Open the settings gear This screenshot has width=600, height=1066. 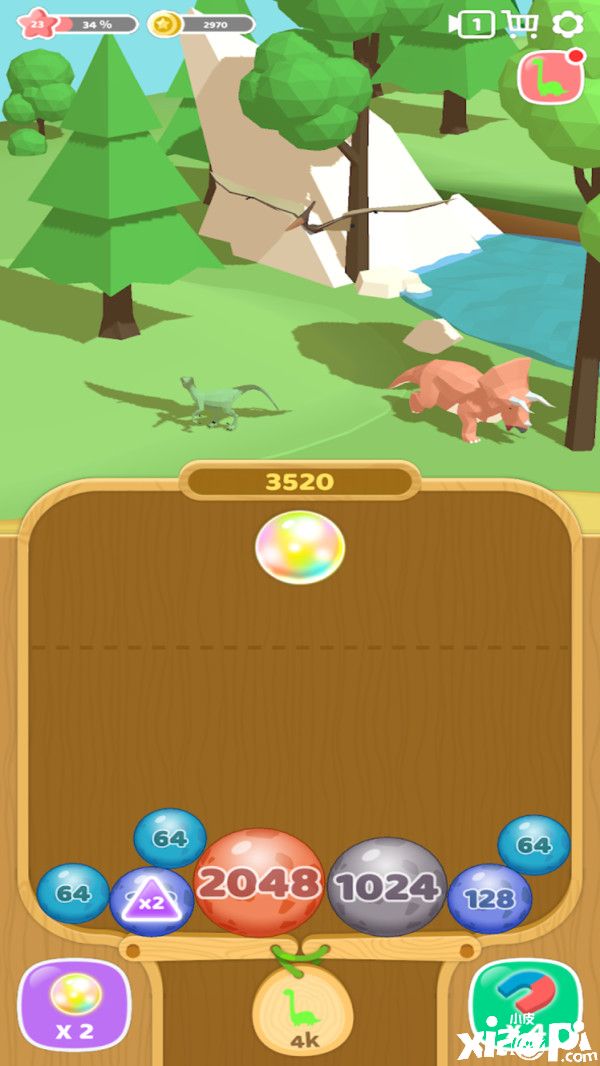568,24
